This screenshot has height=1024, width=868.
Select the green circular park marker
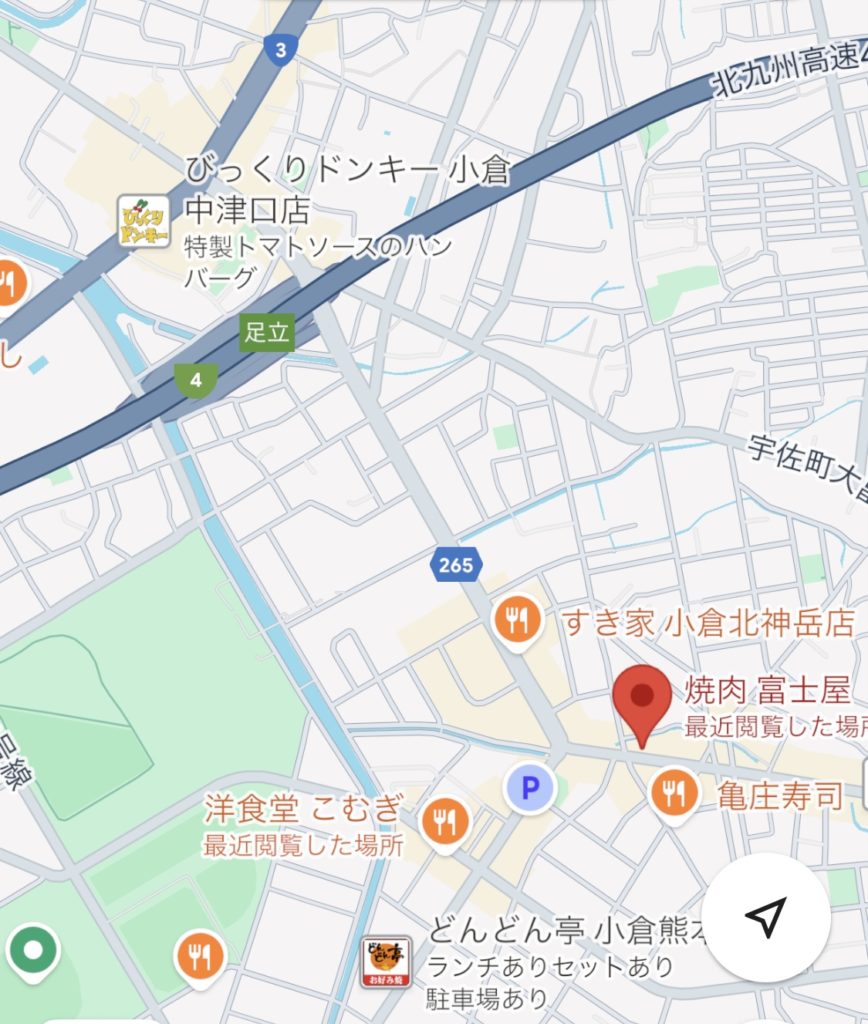(33, 947)
